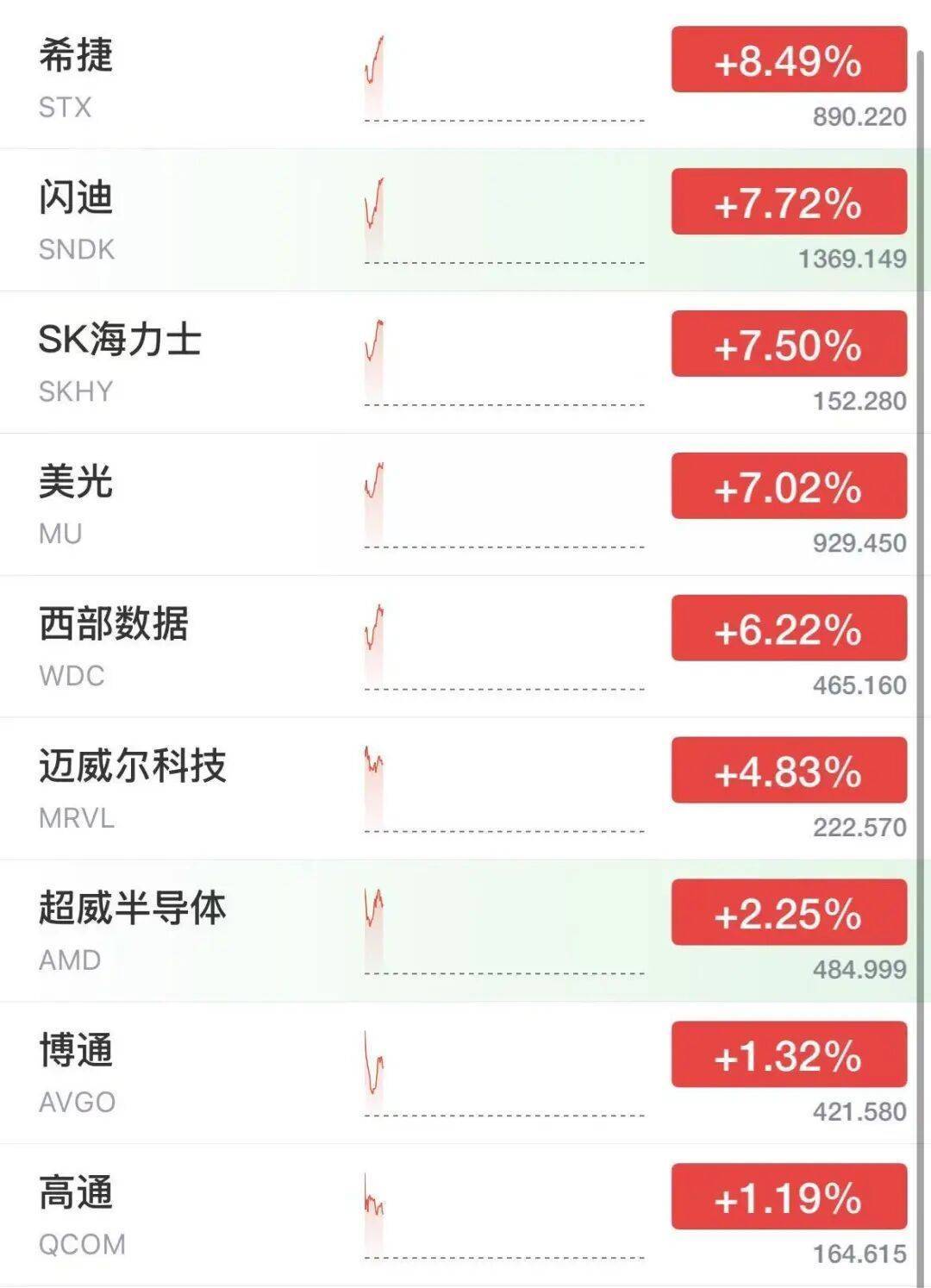Open the 闪迪 SNDK stock row
The image size is (931, 1288).
click(465, 219)
